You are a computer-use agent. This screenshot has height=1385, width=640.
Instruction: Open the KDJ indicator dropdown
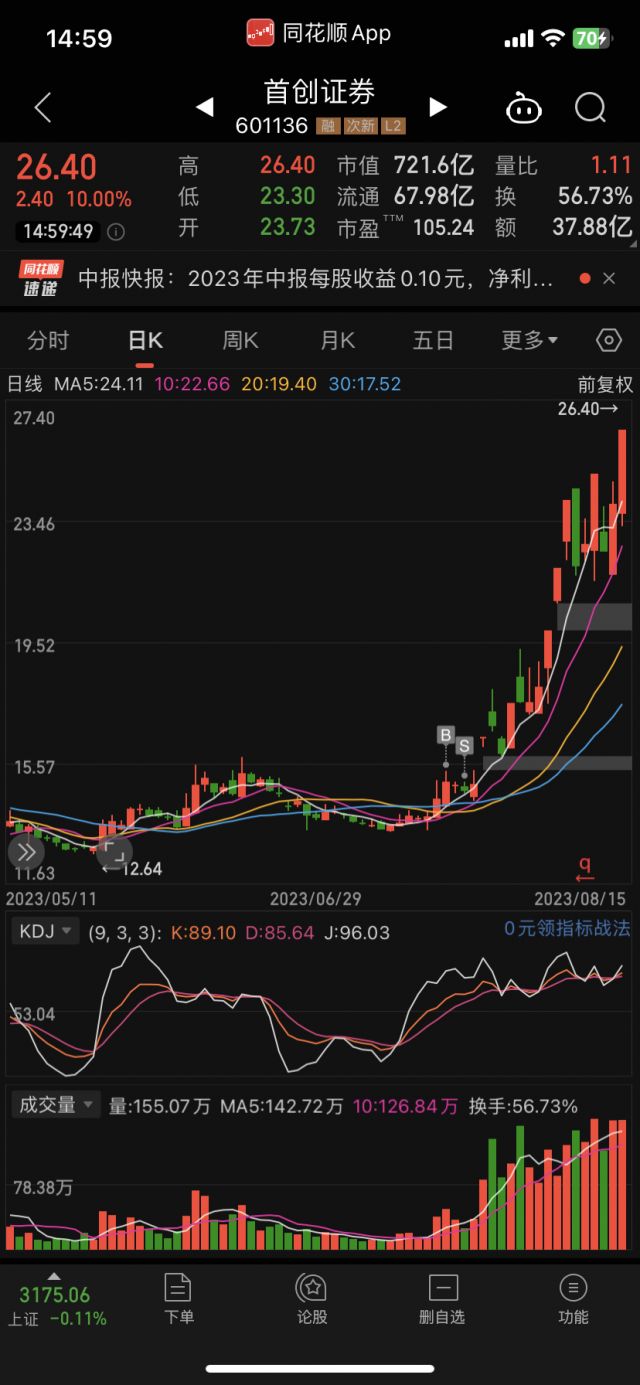pyautogui.click(x=45, y=932)
